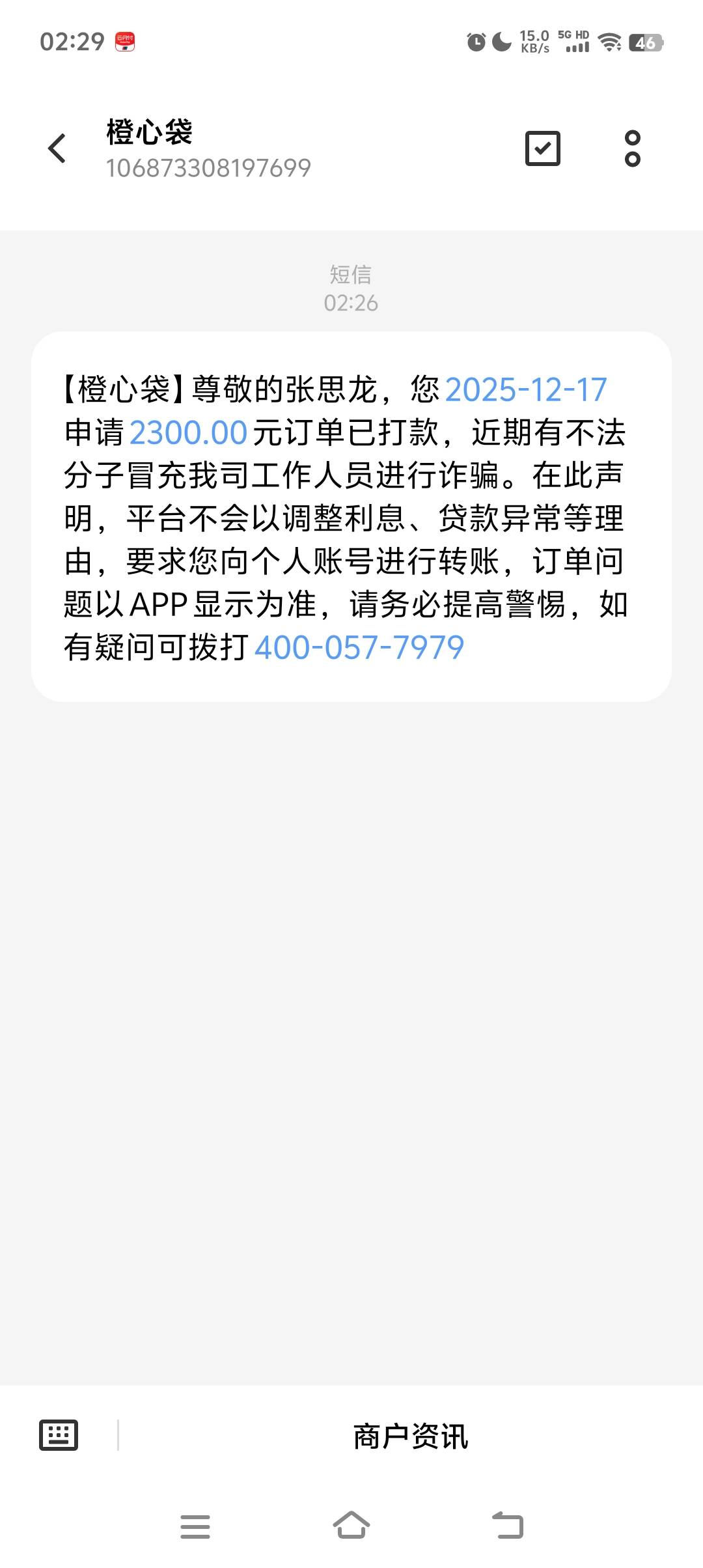Open the recent apps menu
Viewport: 703px width, 1568px height.
click(x=195, y=1526)
